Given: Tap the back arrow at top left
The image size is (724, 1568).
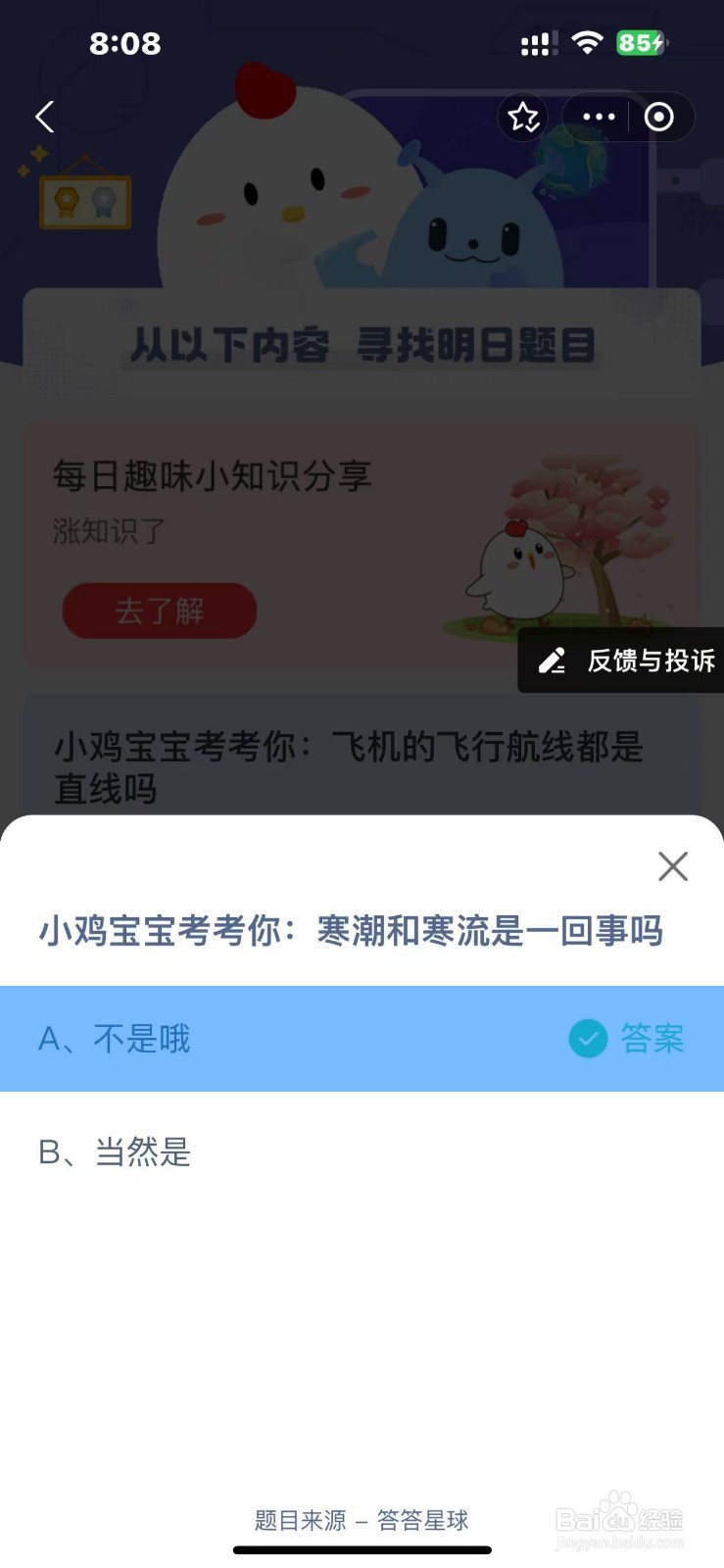Looking at the screenshot, I should click(x=43, y=117).
